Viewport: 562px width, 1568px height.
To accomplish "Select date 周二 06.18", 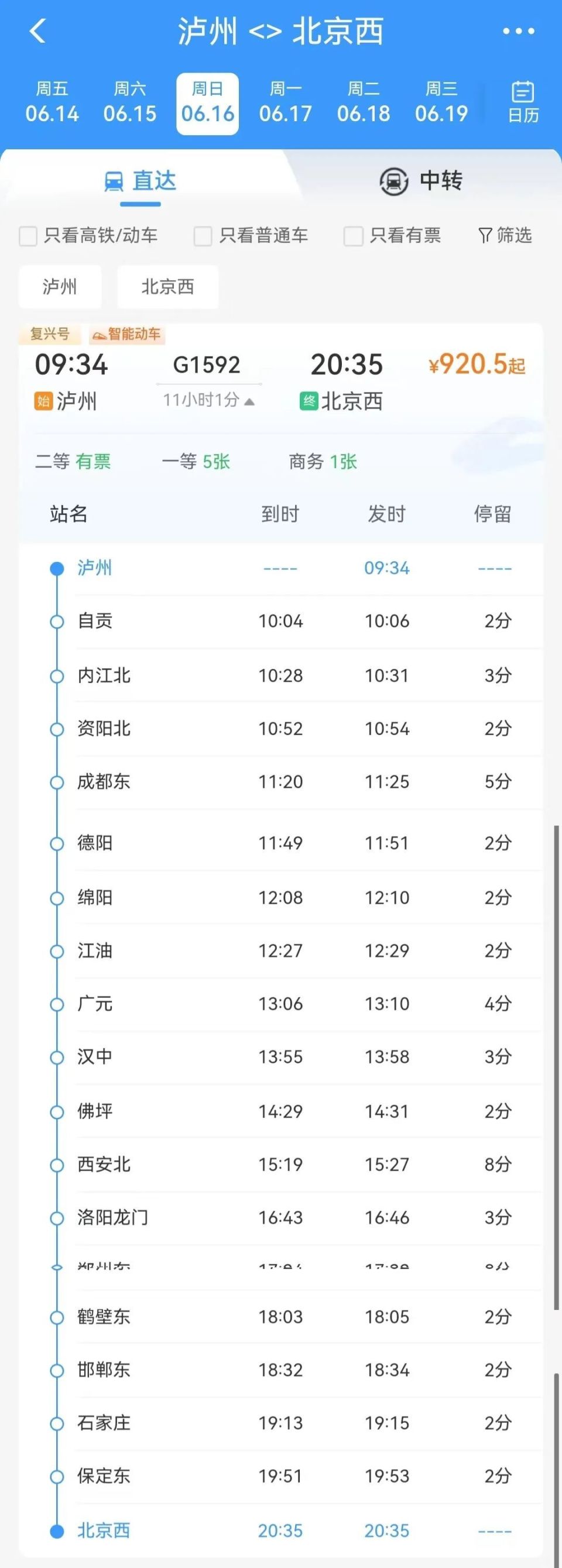I will pyautogui.click(x=364, y=103).
